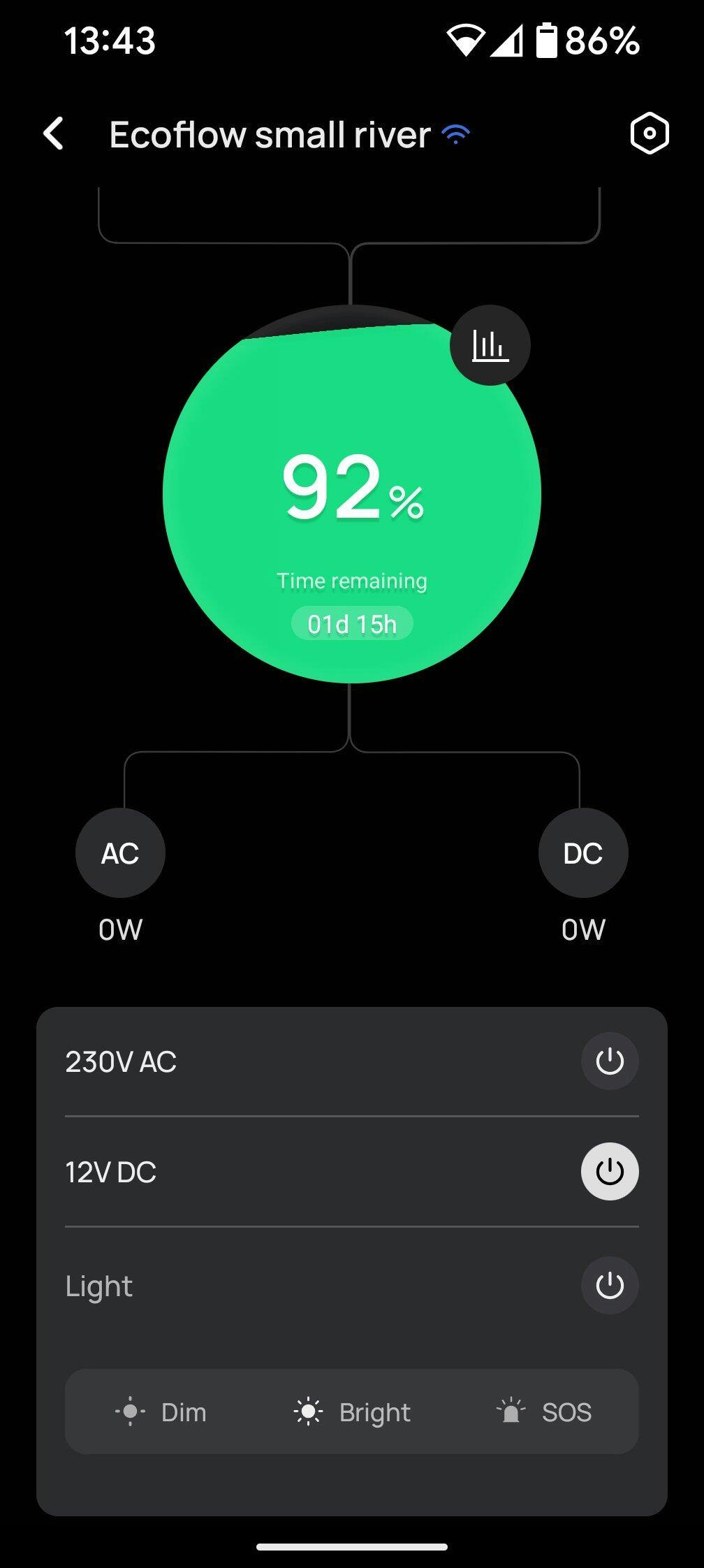
Task: Open the battery statistics chart
Action: tap(490, 345)
